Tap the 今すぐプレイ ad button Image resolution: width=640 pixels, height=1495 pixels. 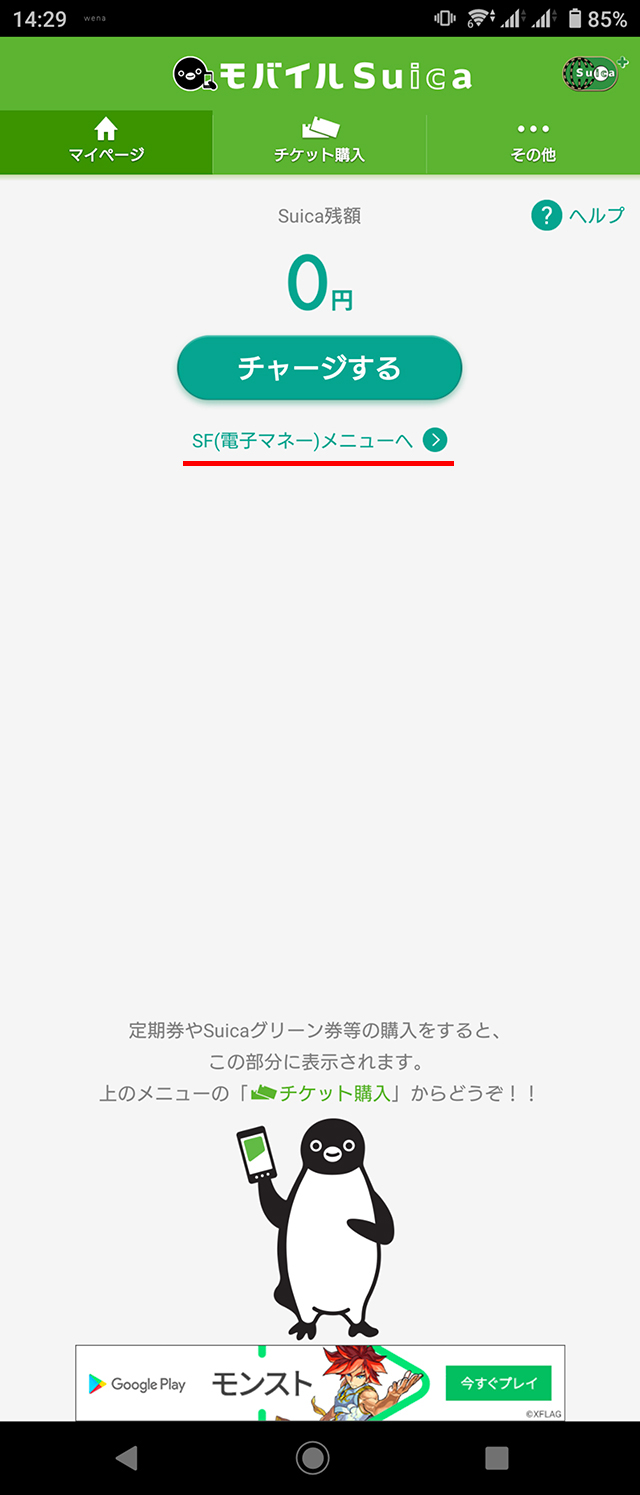coord(498,1384)
